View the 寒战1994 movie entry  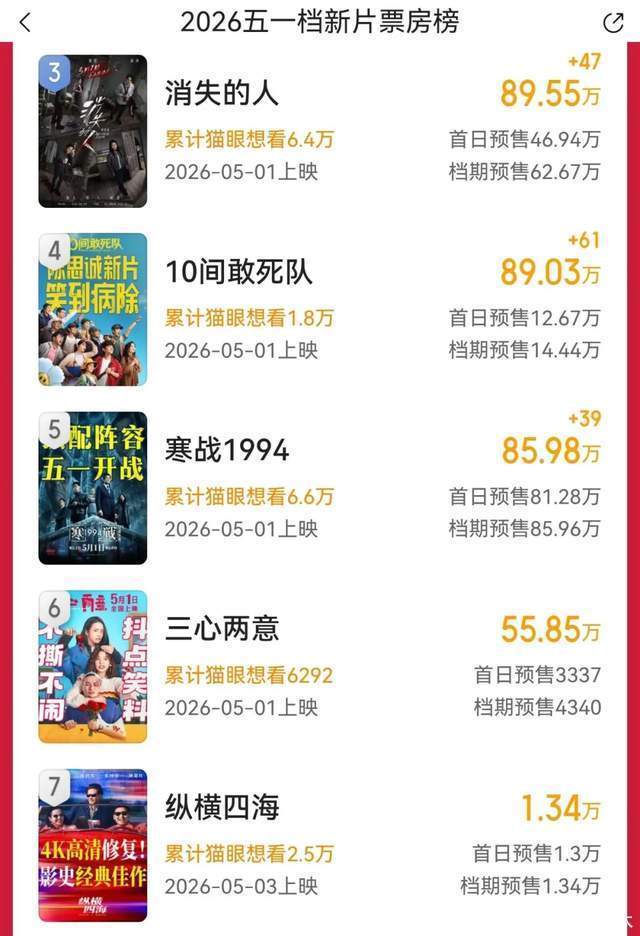(227, 450)
